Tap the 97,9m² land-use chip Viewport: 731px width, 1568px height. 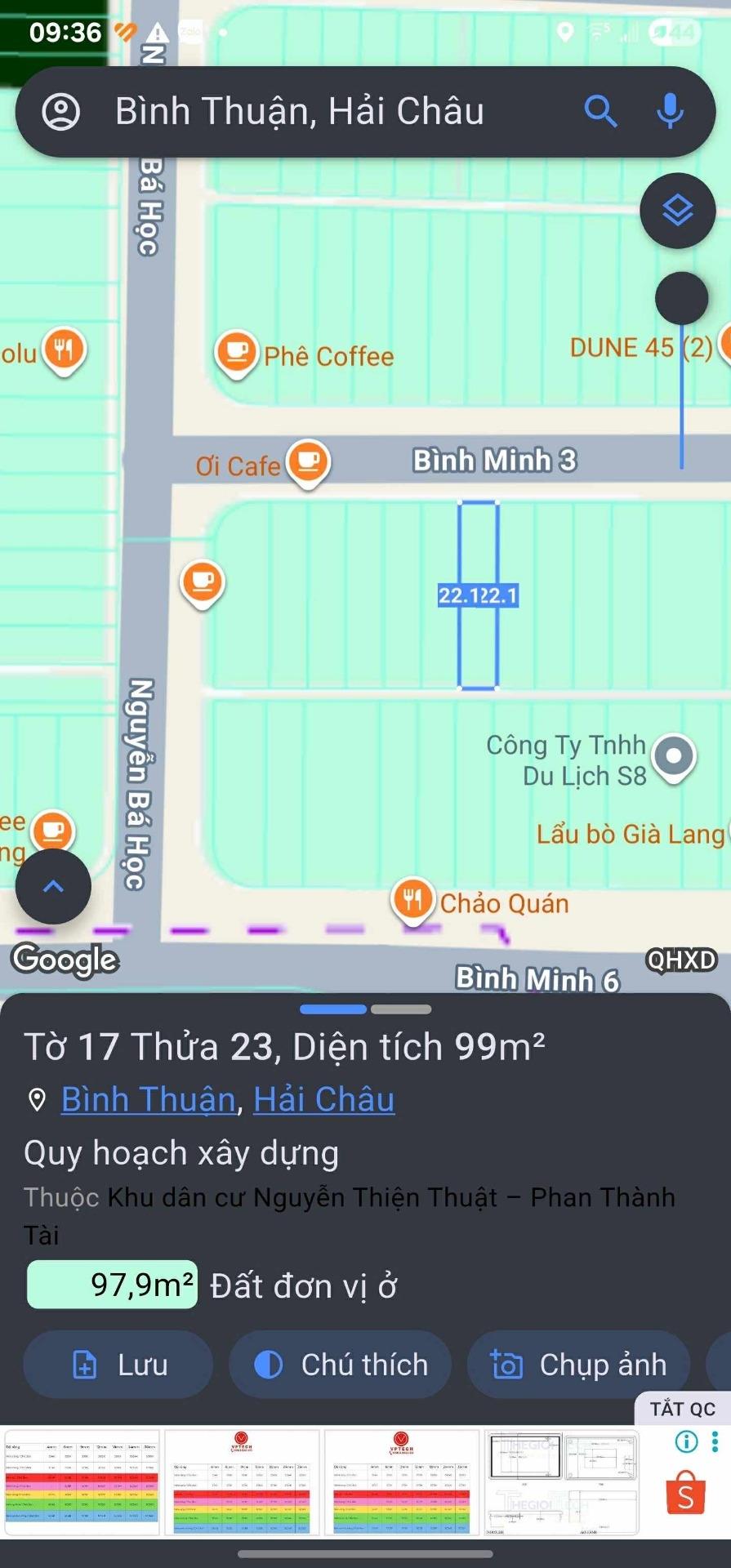tap(113, 1285)
